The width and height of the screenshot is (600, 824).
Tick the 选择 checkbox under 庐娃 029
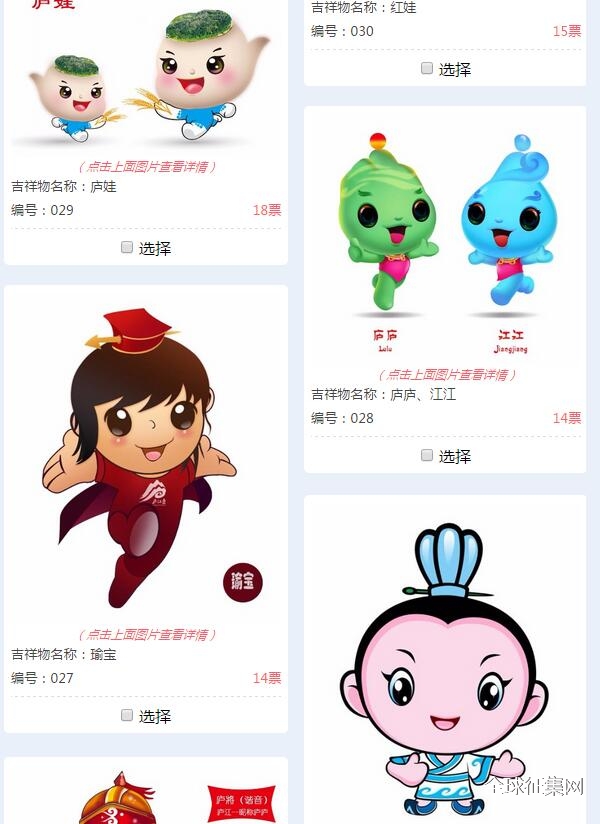(x=127, y=247)
